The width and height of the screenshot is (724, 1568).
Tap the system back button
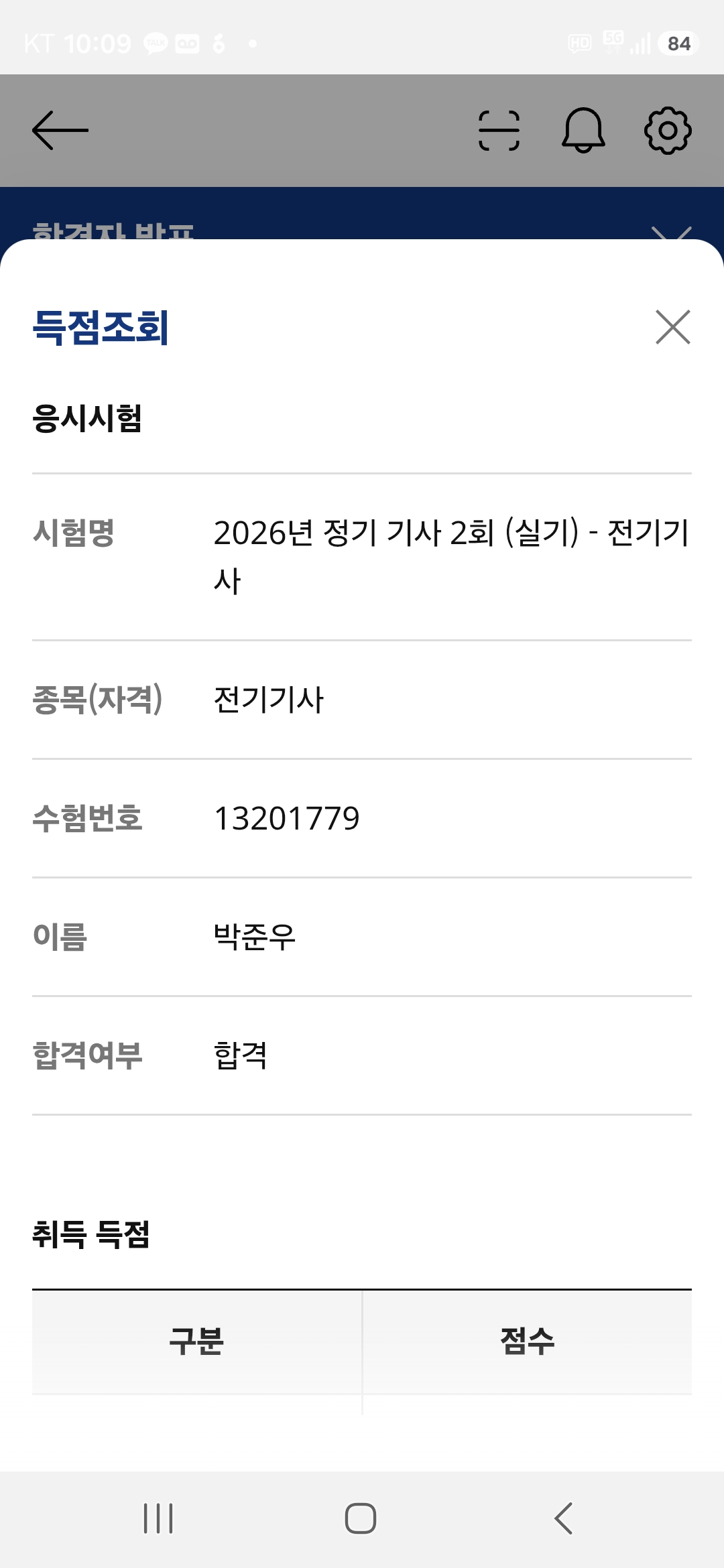click(564, 1518)
